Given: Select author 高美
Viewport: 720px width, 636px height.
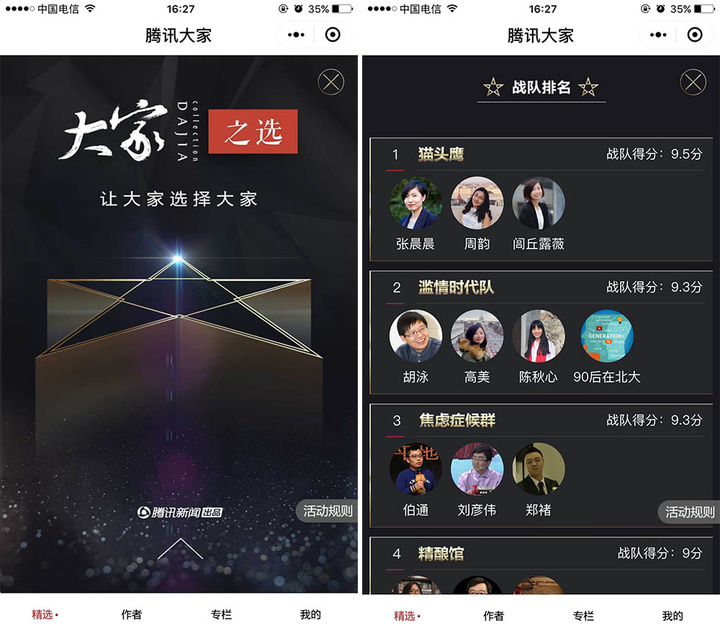Looking at the screenshot, I should (x=477, y=335).
